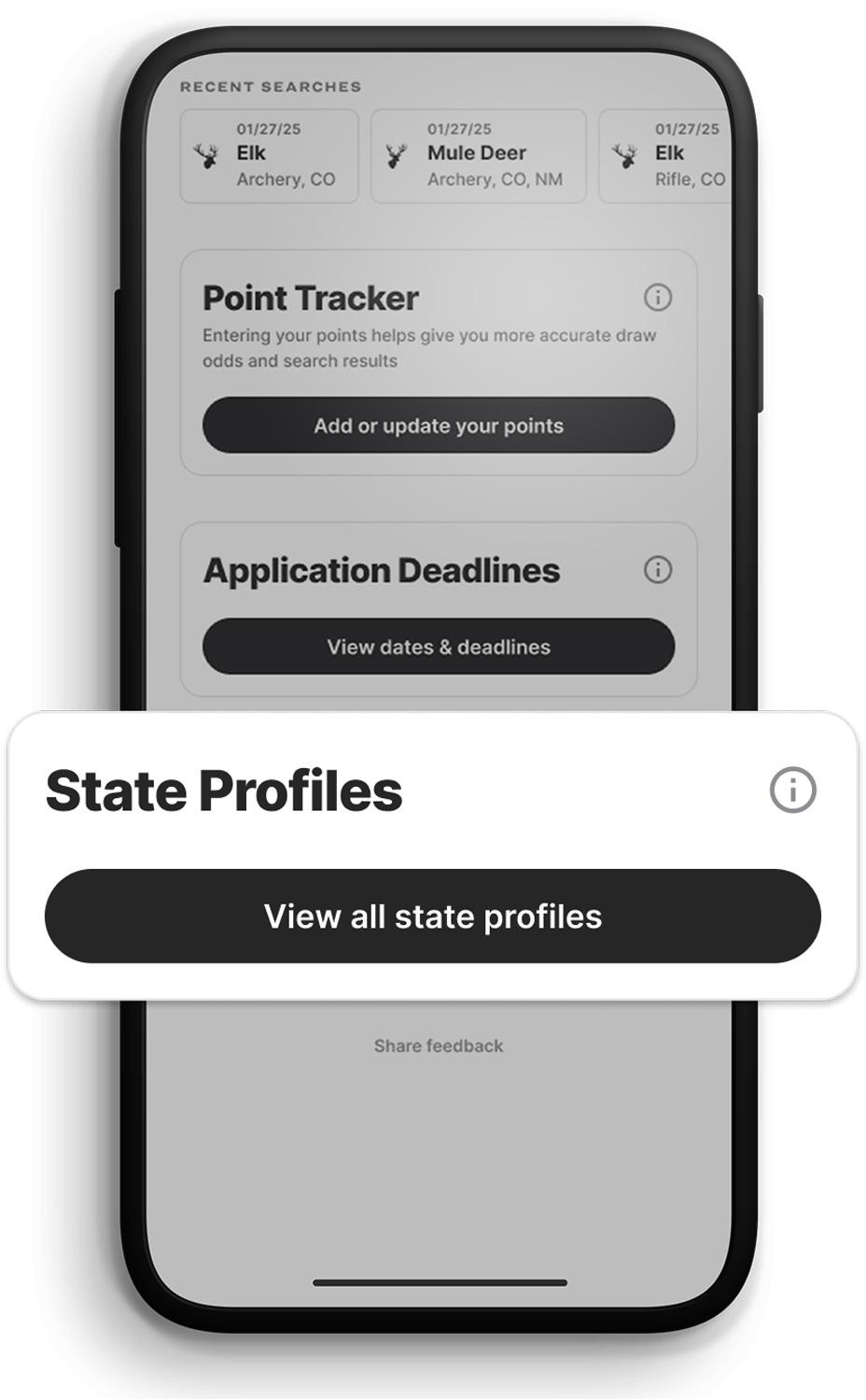Image resolution: width=866 pixels, height=1400 pixels.
Task: Tap the info icon next to State Profiles
Action: [792, 791]
